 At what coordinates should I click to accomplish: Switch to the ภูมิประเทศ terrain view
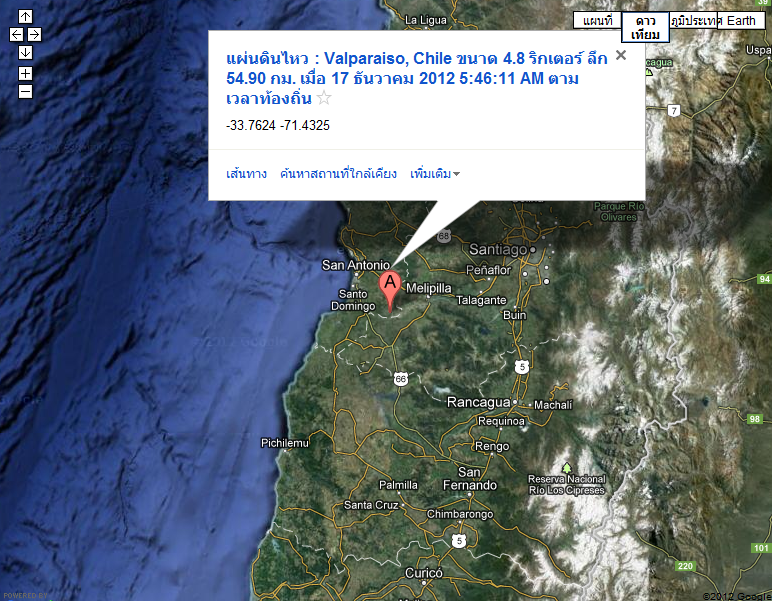pos(694,20)
